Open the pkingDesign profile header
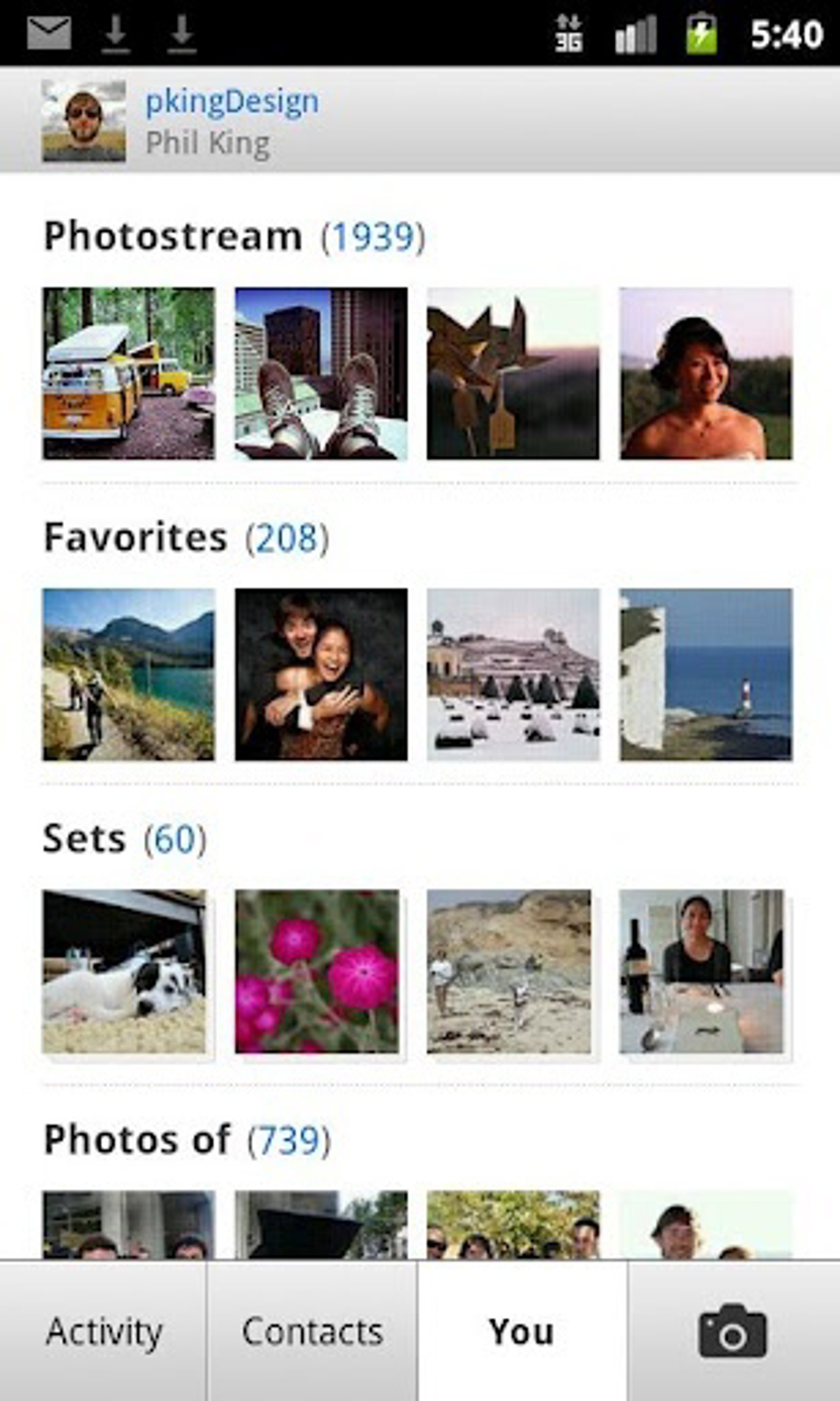 232,102
